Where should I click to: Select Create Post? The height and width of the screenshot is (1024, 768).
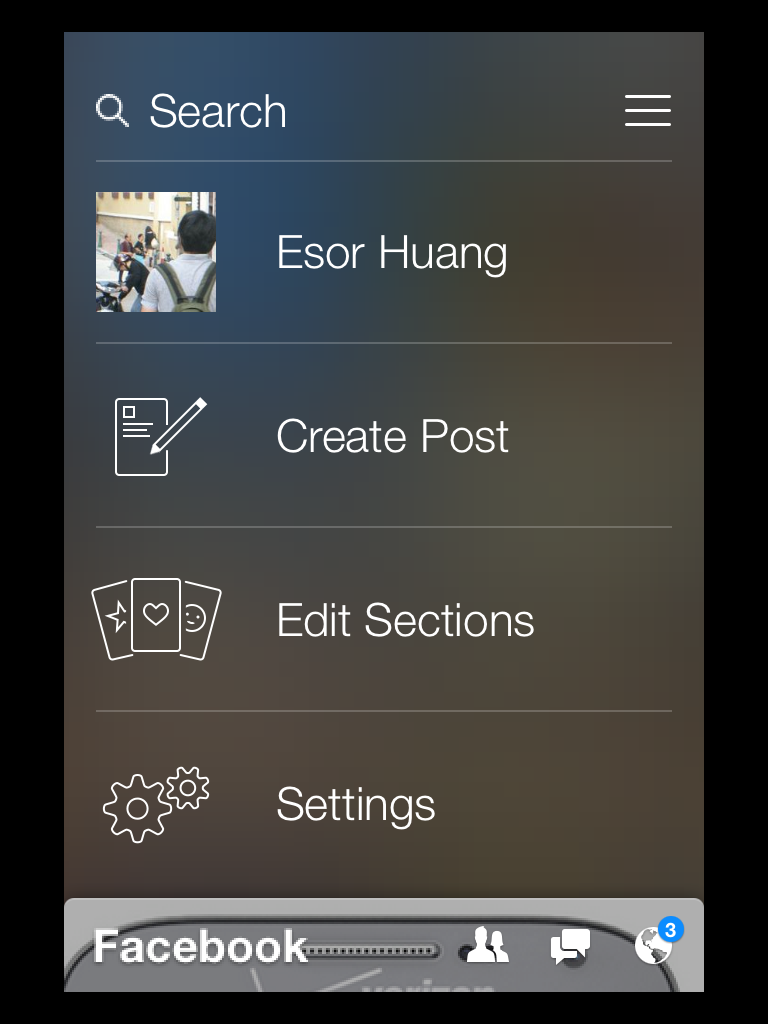click(x=392, y=436)
